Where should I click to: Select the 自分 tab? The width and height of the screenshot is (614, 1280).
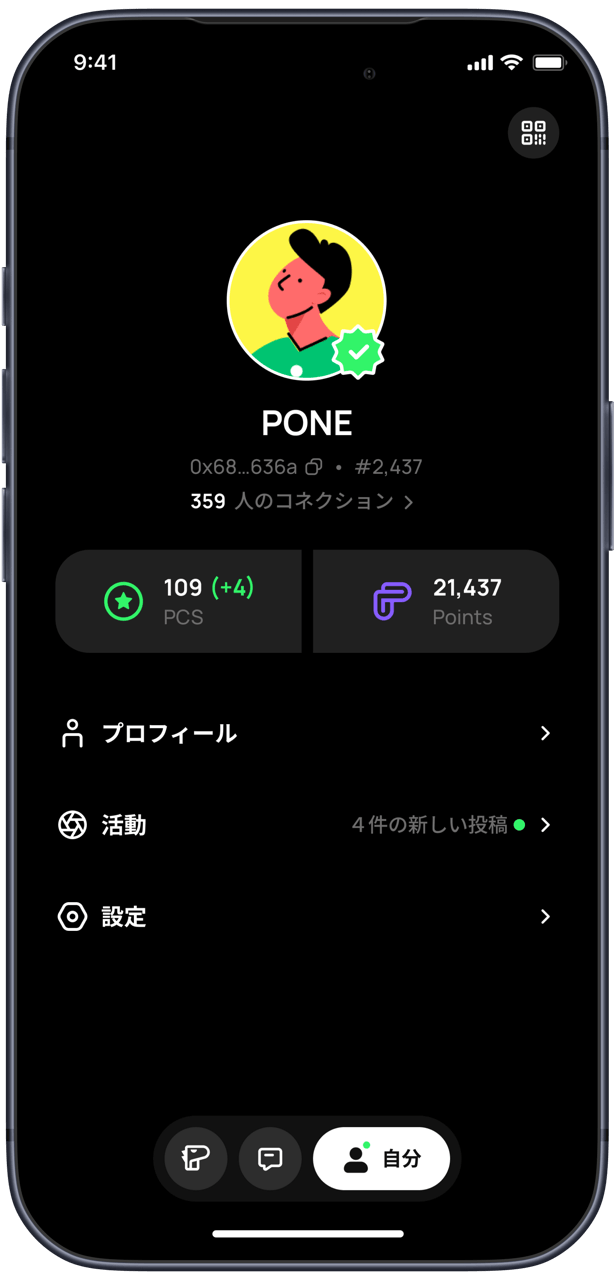381,1159
